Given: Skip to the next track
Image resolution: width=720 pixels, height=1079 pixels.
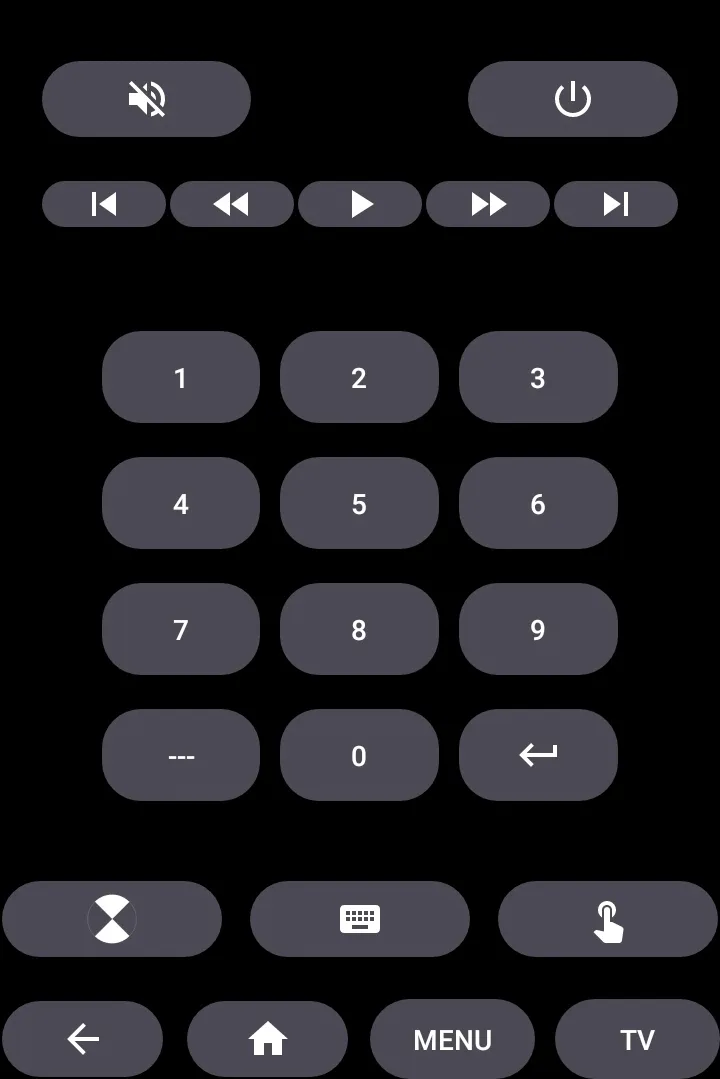Looking at the screenshot, I should [616, 203].
